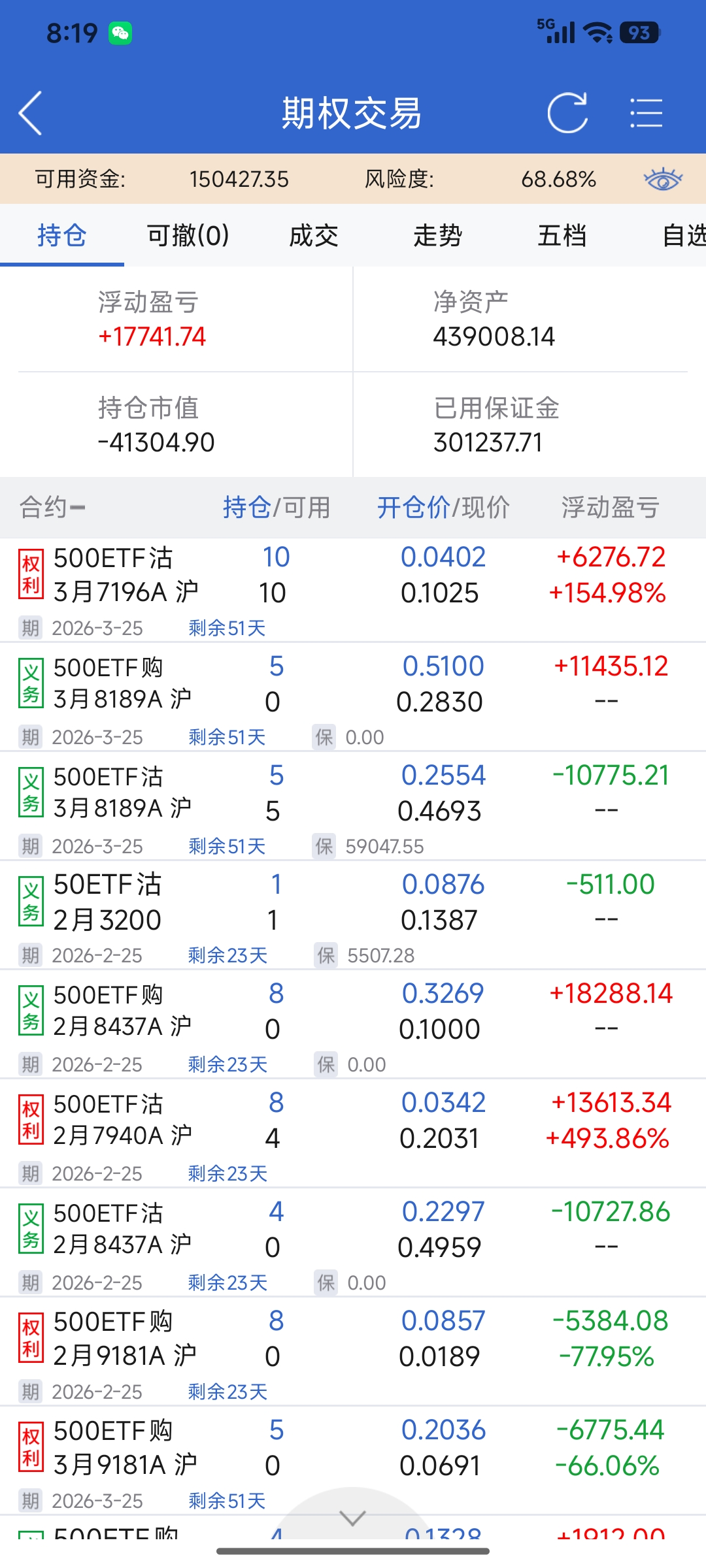Open 500ETF沽 3月7196A position
The image size is (706, 1568).
126,576
